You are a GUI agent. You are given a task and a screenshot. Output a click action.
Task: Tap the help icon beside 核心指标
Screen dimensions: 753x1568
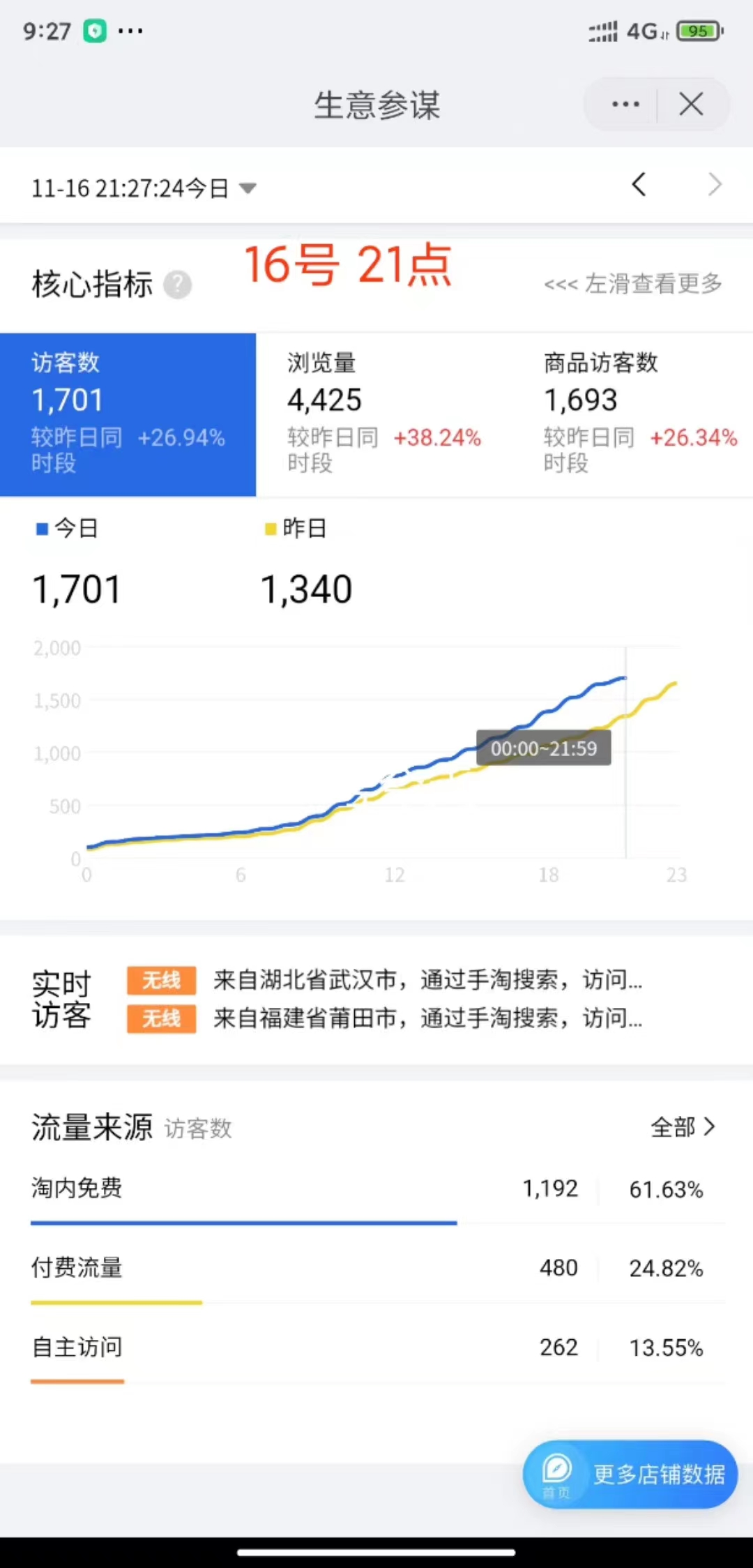178,285
